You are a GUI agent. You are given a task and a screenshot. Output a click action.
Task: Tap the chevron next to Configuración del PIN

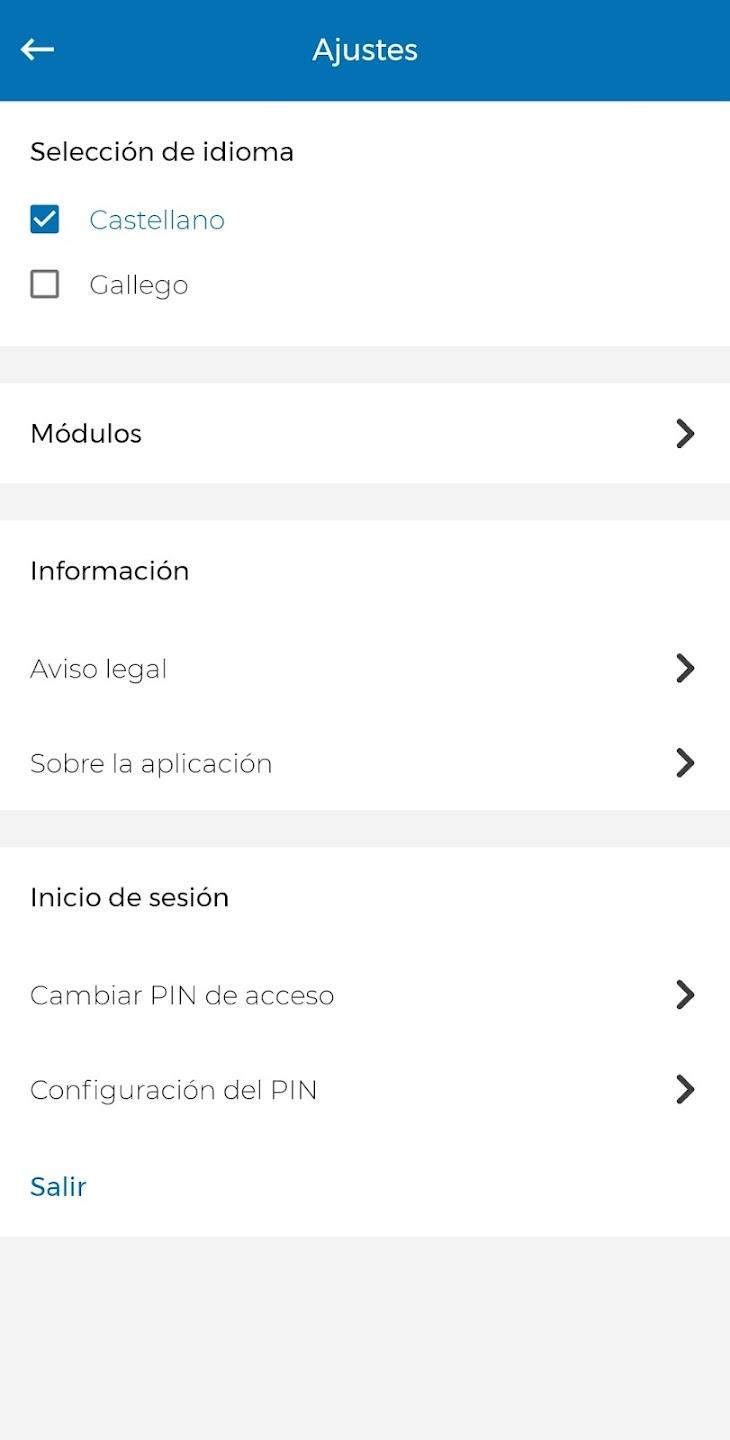point(685,1089)
